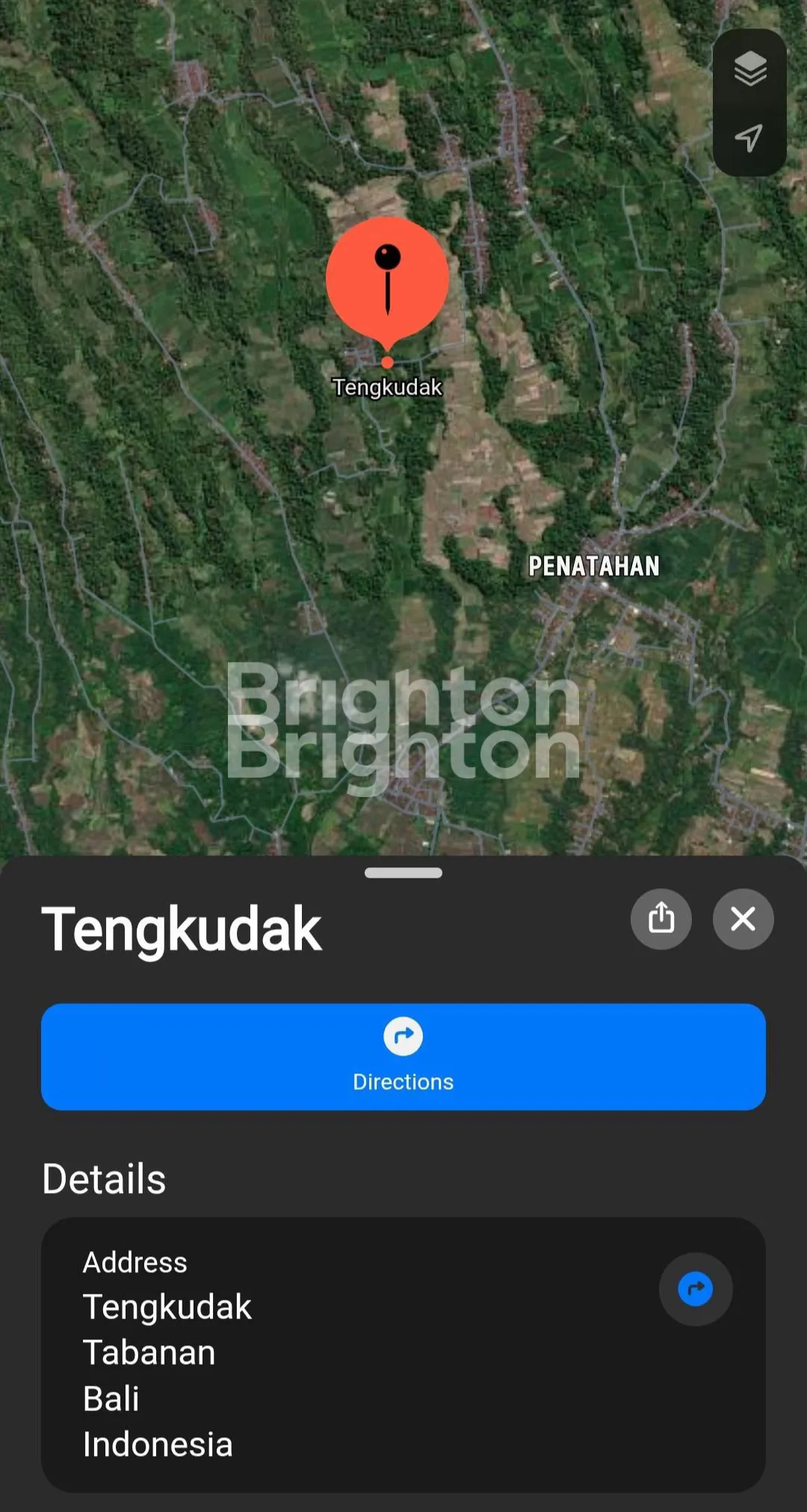The image size is (807, 1512).
Task: Center map on my current location
Action: (749, 137)
